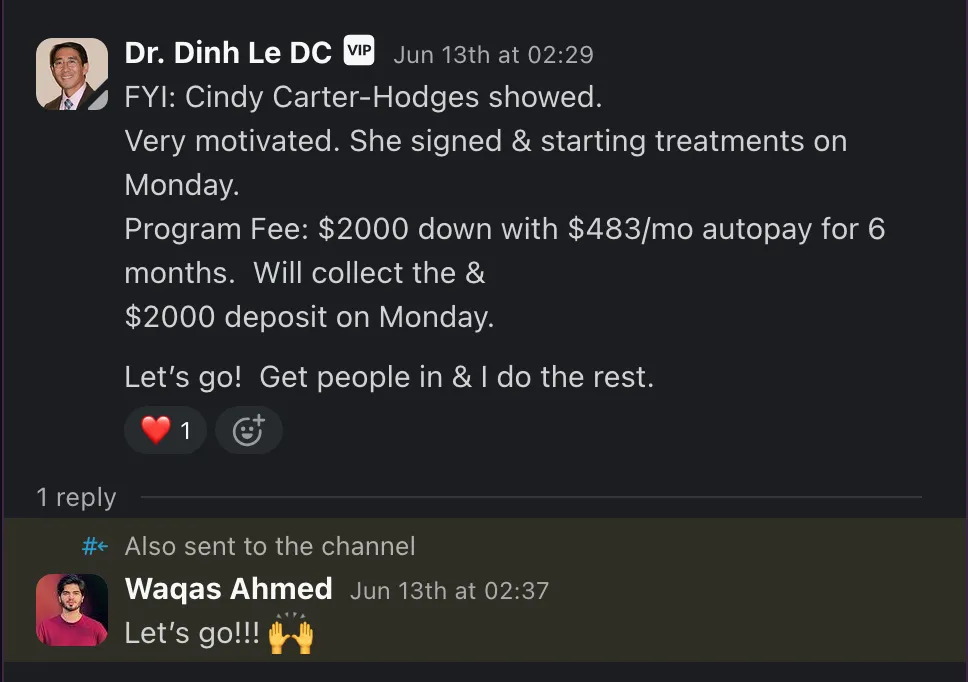This screenshot has width=968, height=682.
Task: Open the Jun 13th at 02:29 timestamp
Action: click(x=493, y=54)
